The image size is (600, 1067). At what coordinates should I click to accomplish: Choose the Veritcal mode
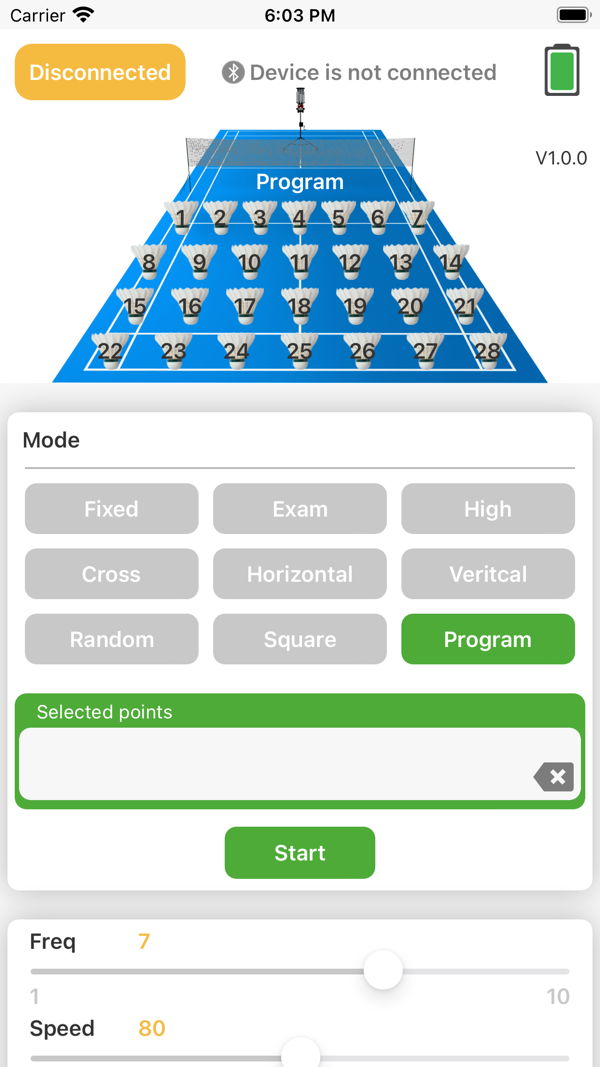[x=488, y=574]
